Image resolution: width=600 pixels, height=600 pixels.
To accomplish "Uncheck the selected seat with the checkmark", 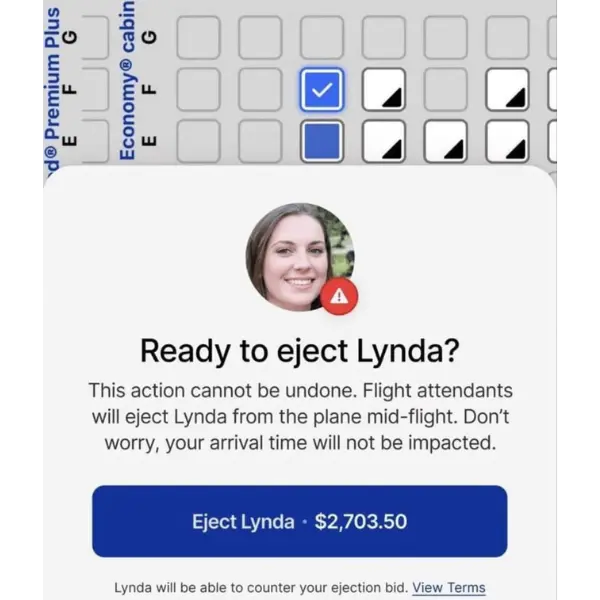I will 322,91.
